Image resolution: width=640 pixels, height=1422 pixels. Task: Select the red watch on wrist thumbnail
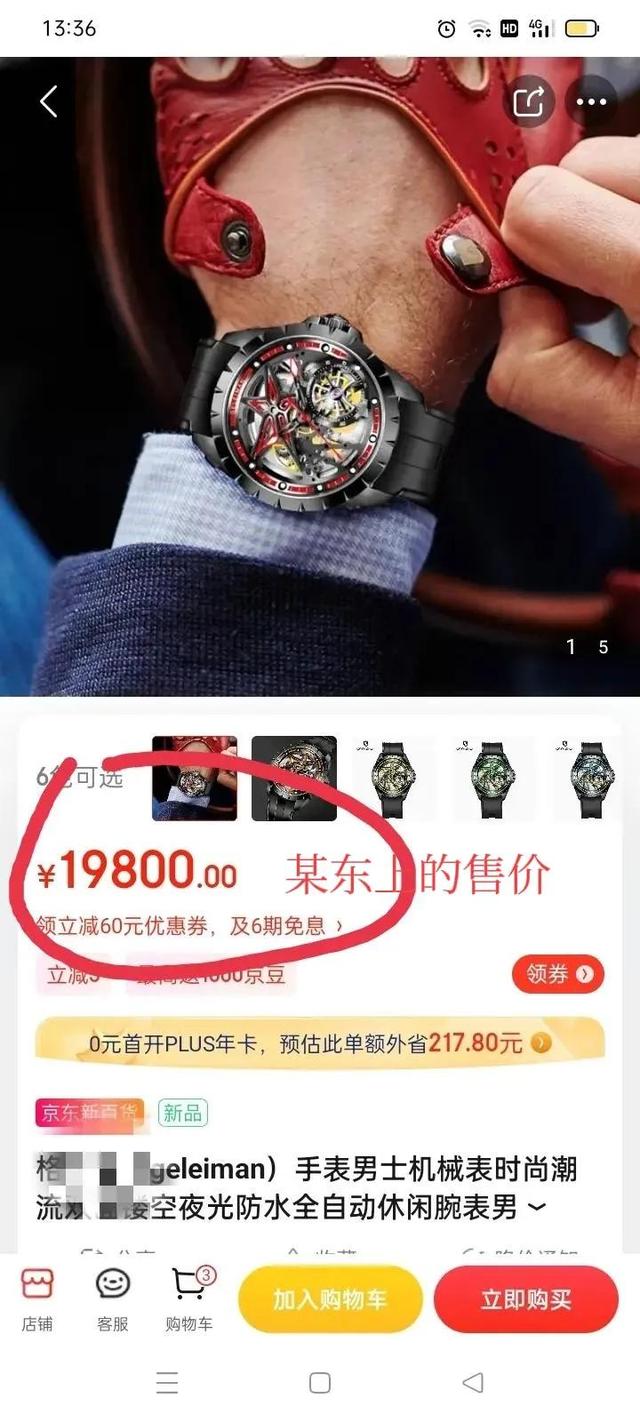click(x=194, y=779)
